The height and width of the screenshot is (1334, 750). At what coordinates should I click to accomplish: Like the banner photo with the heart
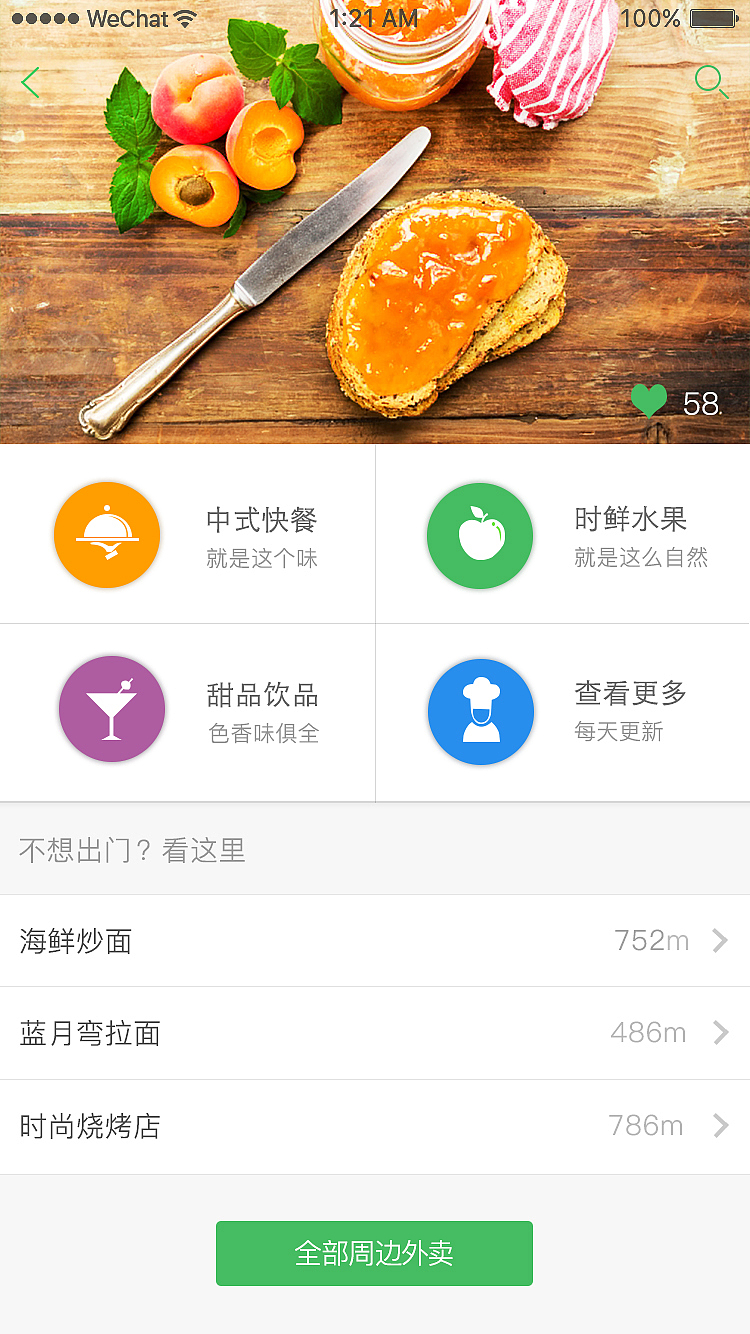pos(649,400)
